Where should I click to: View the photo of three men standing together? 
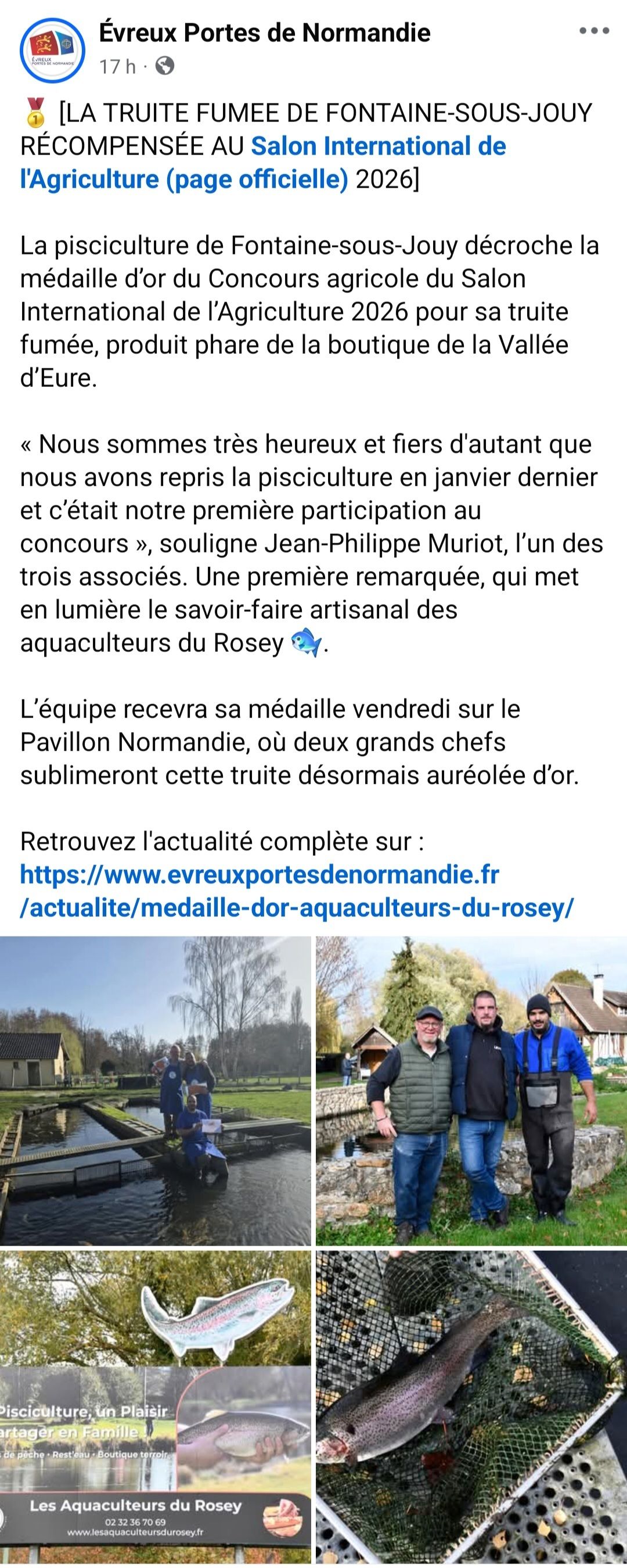[471, 1091]
